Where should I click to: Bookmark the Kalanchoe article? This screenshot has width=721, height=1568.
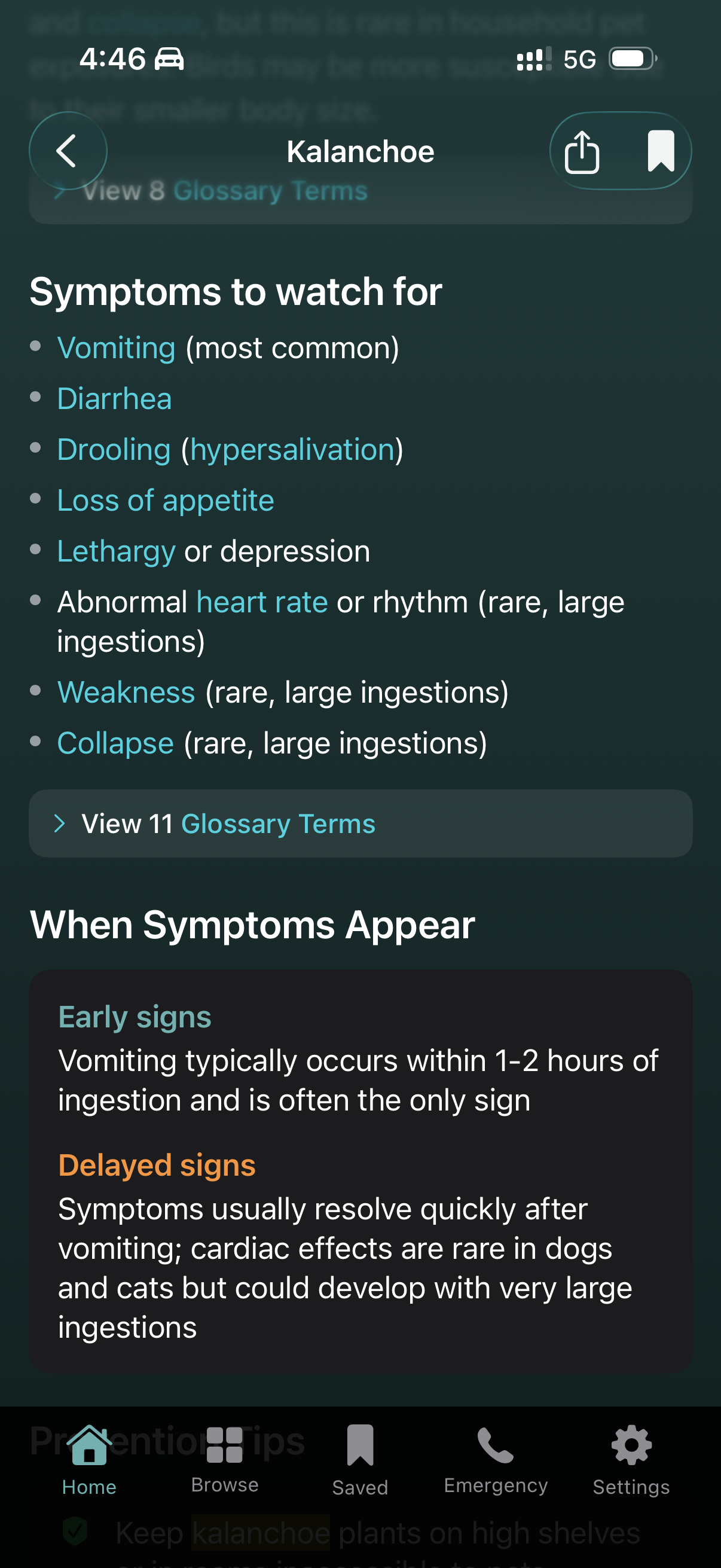tap(661, 151)
